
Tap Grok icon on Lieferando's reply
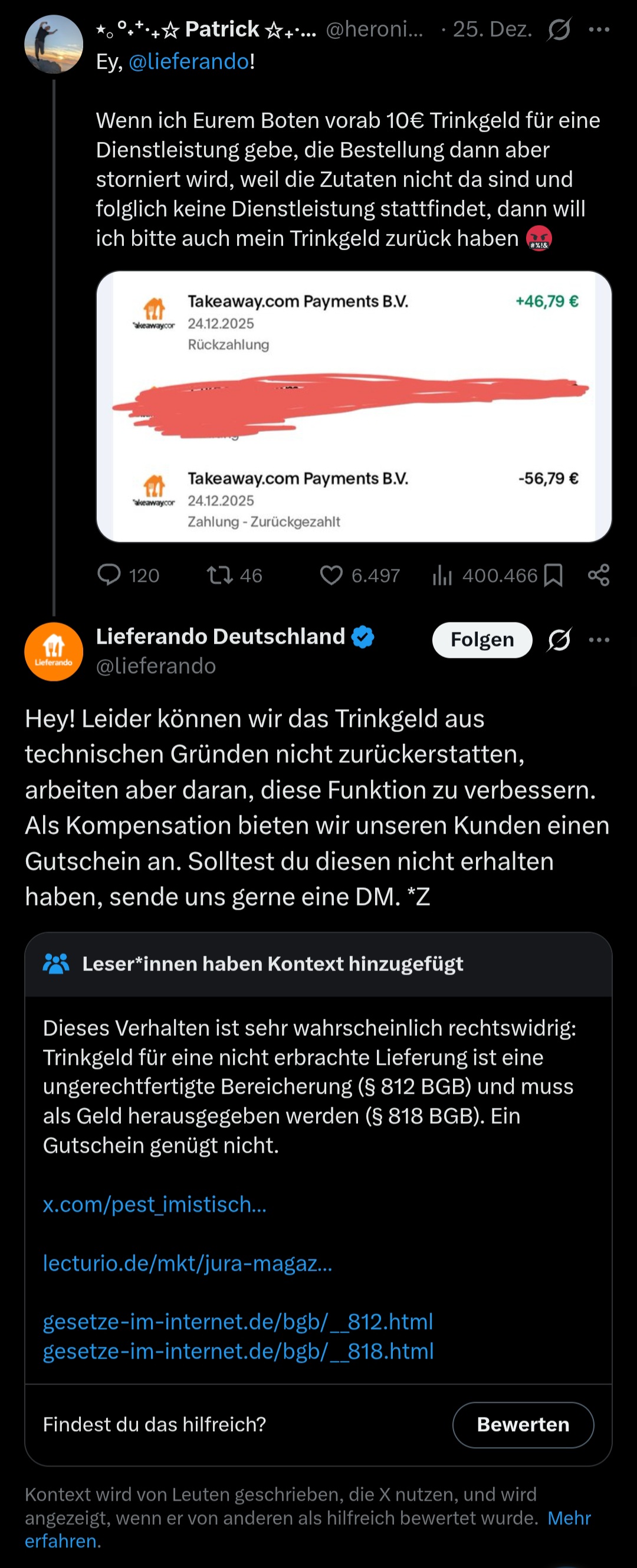[x=559, y=639]
